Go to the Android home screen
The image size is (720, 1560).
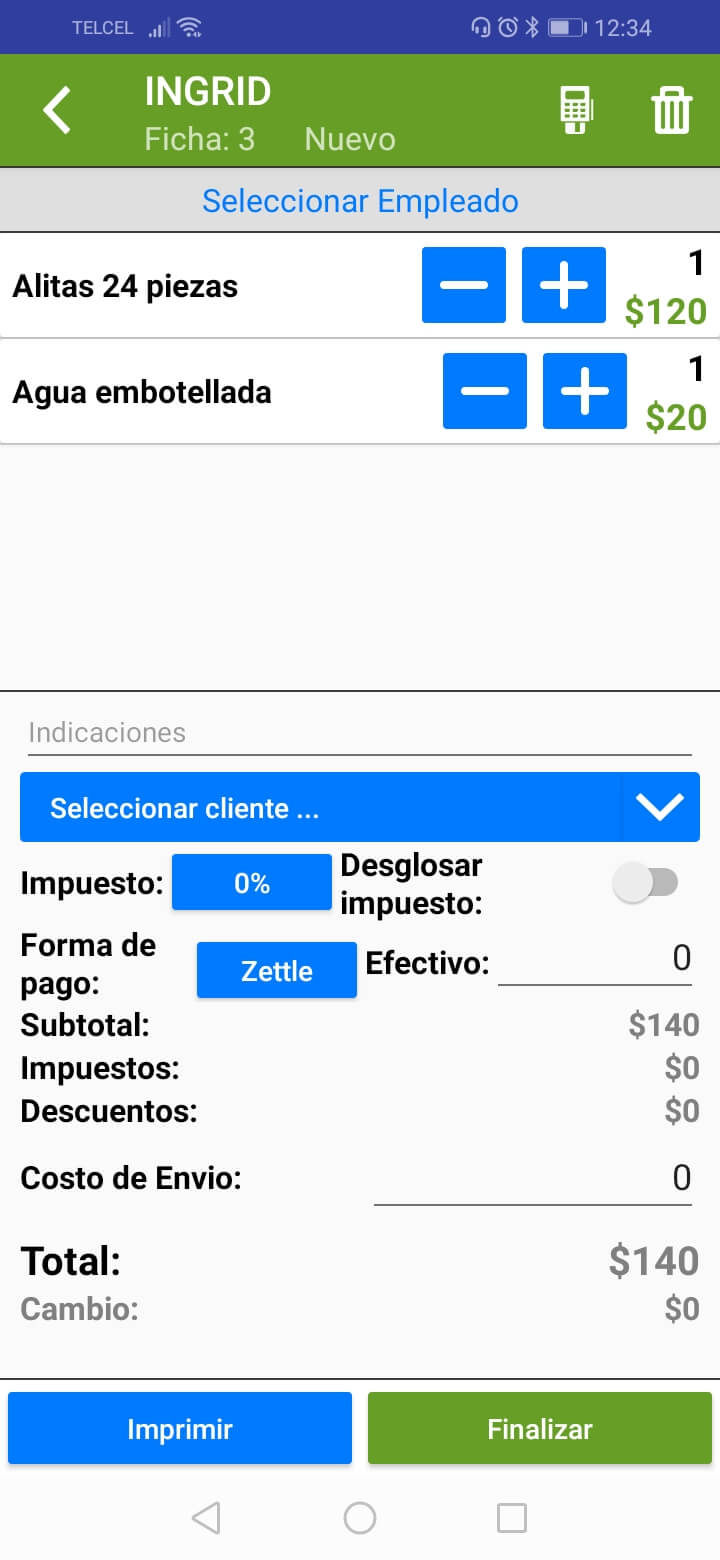click(x=360, y=1518)
